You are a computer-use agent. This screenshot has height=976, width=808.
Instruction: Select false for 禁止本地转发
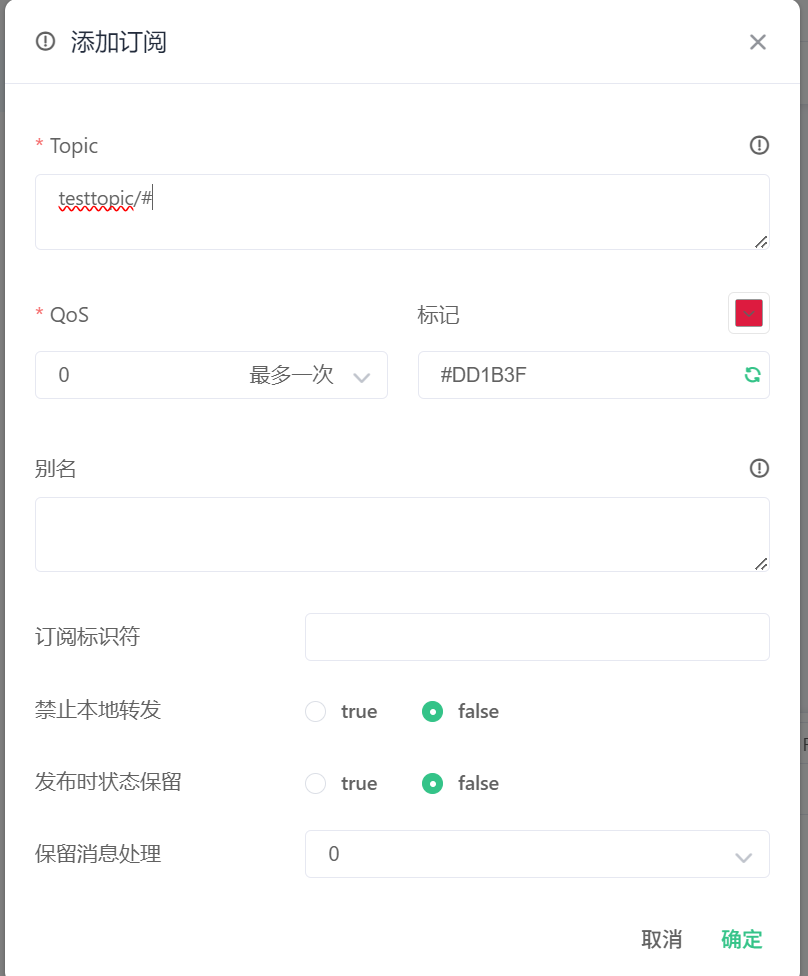(x=432, y=712)
